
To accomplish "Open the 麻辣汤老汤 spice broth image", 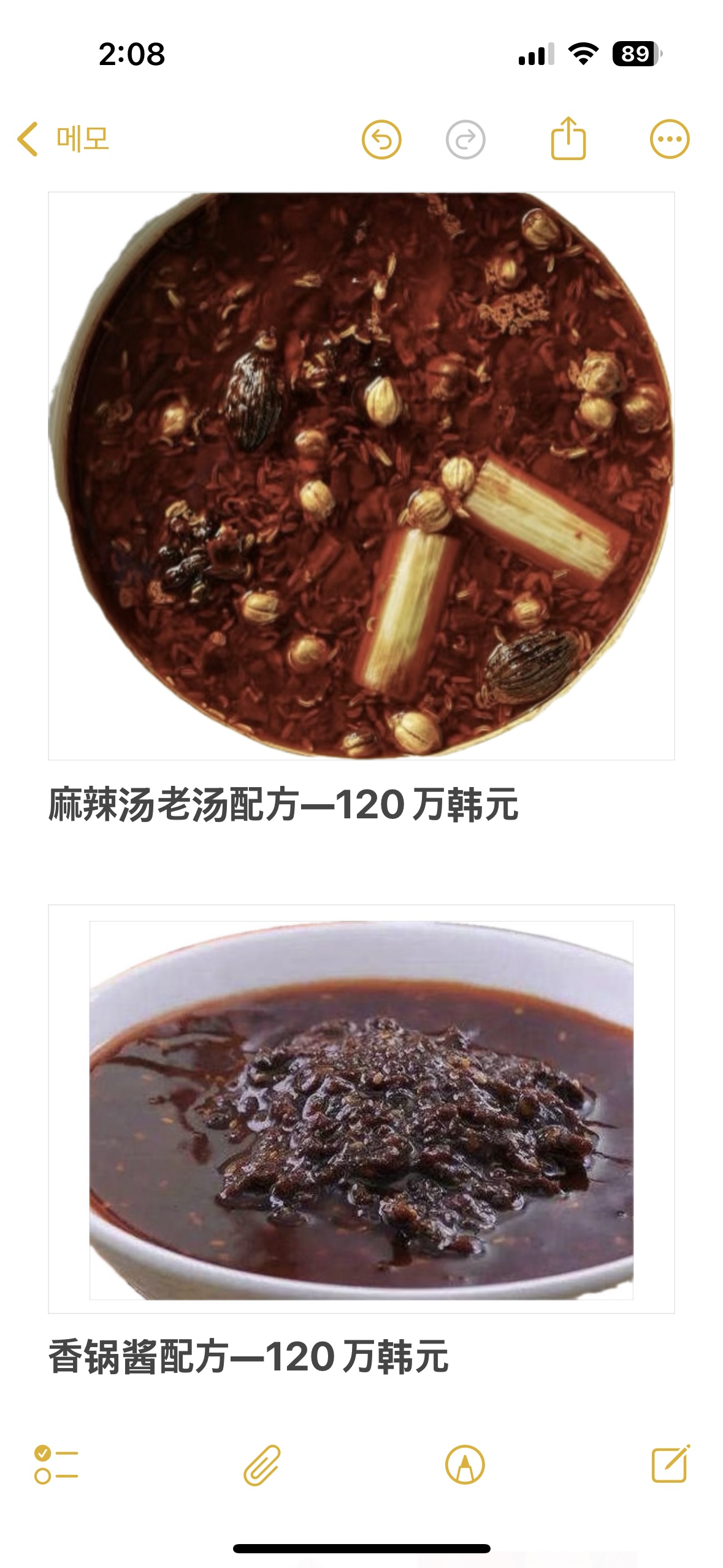I will [361, 475].
